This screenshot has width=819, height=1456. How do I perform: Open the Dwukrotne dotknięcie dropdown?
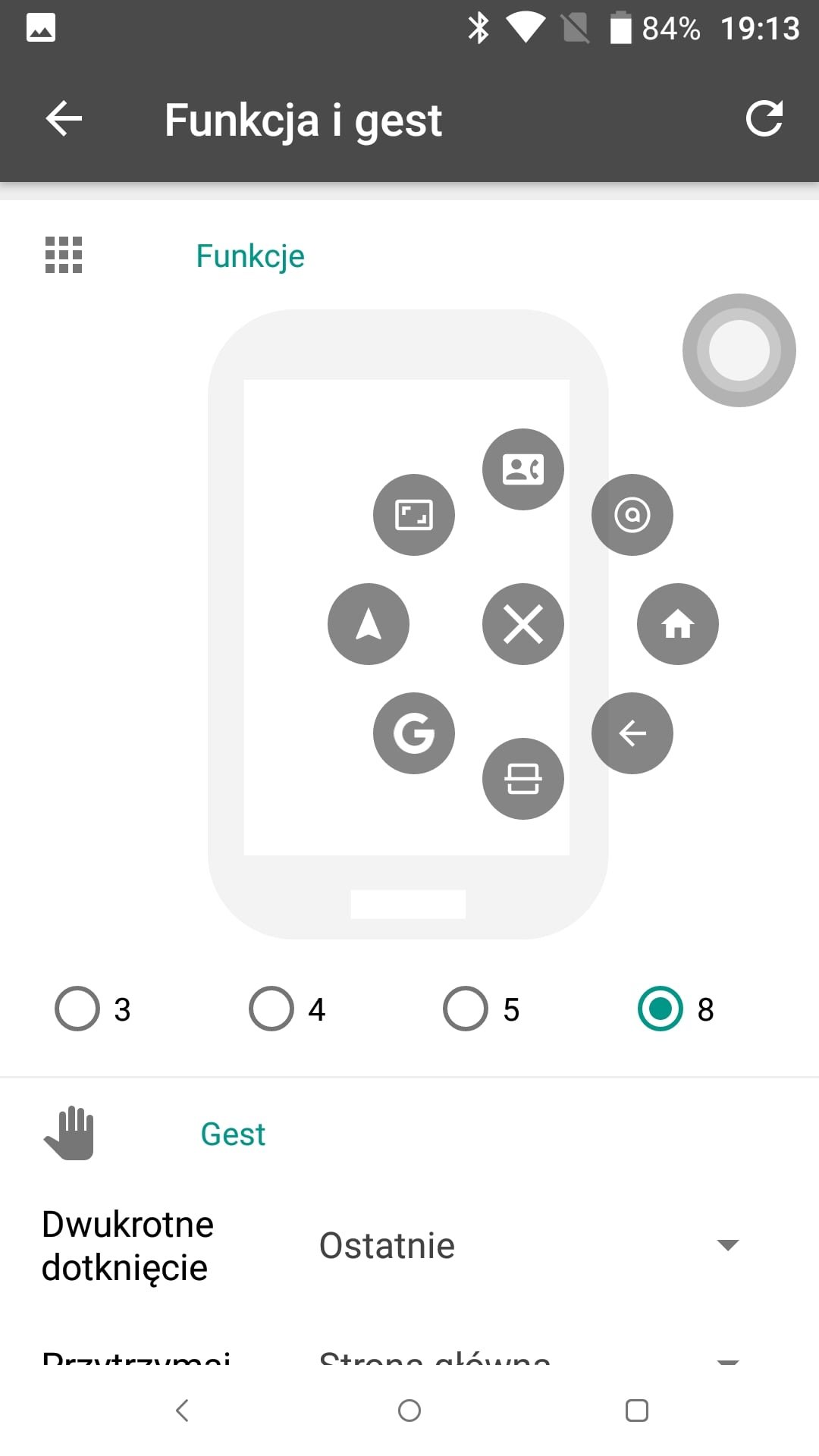[x=529, y=1245]
